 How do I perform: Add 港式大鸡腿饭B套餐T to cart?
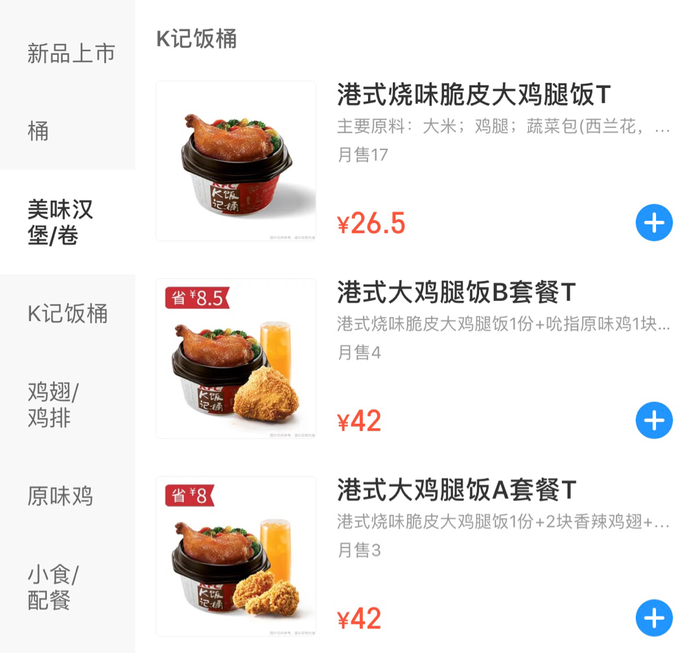(x=654, y=421)
